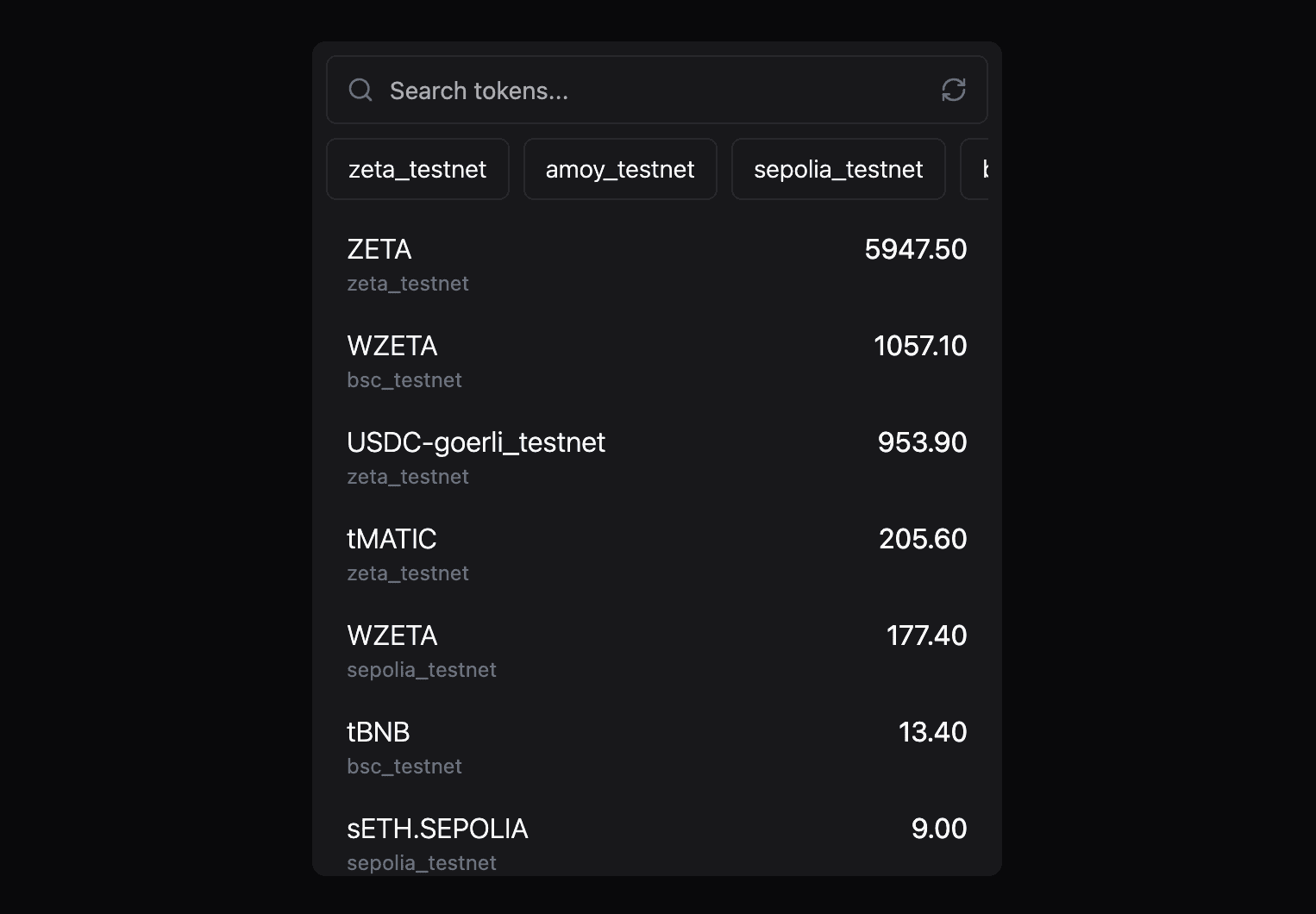Filter by zeta_testnet chip
The height and width of the screenshot is (914, 1316).
(x=417, y=169)
